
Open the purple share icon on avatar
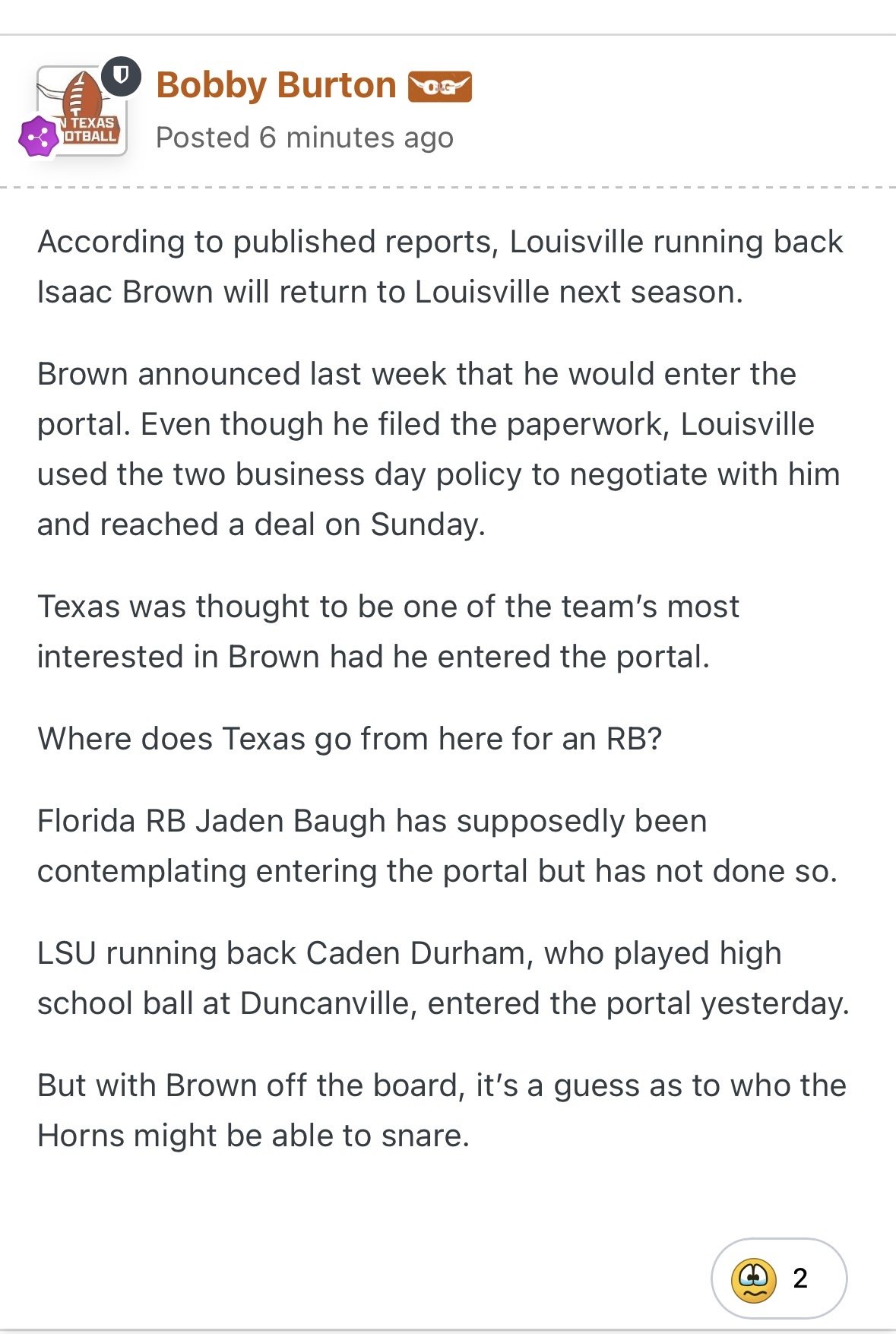tap(38, 138)
